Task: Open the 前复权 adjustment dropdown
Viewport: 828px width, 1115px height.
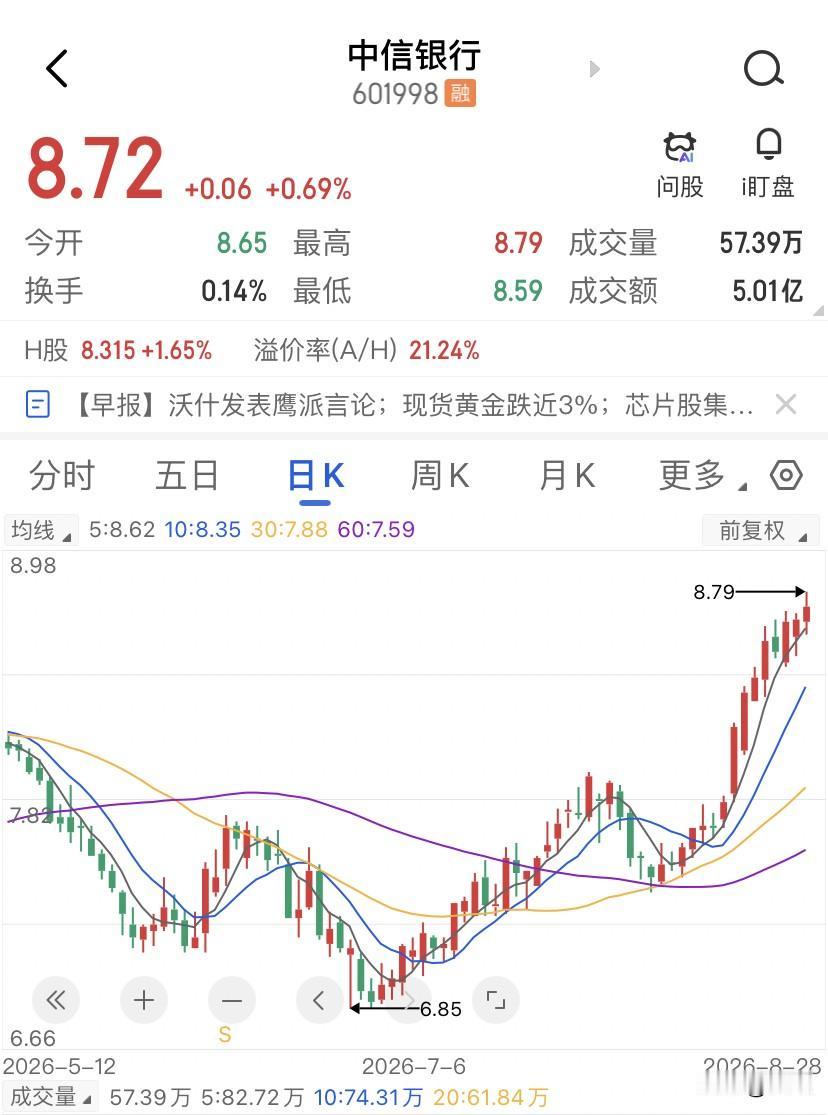Action: pyautogui.click(x=760, y=530)
